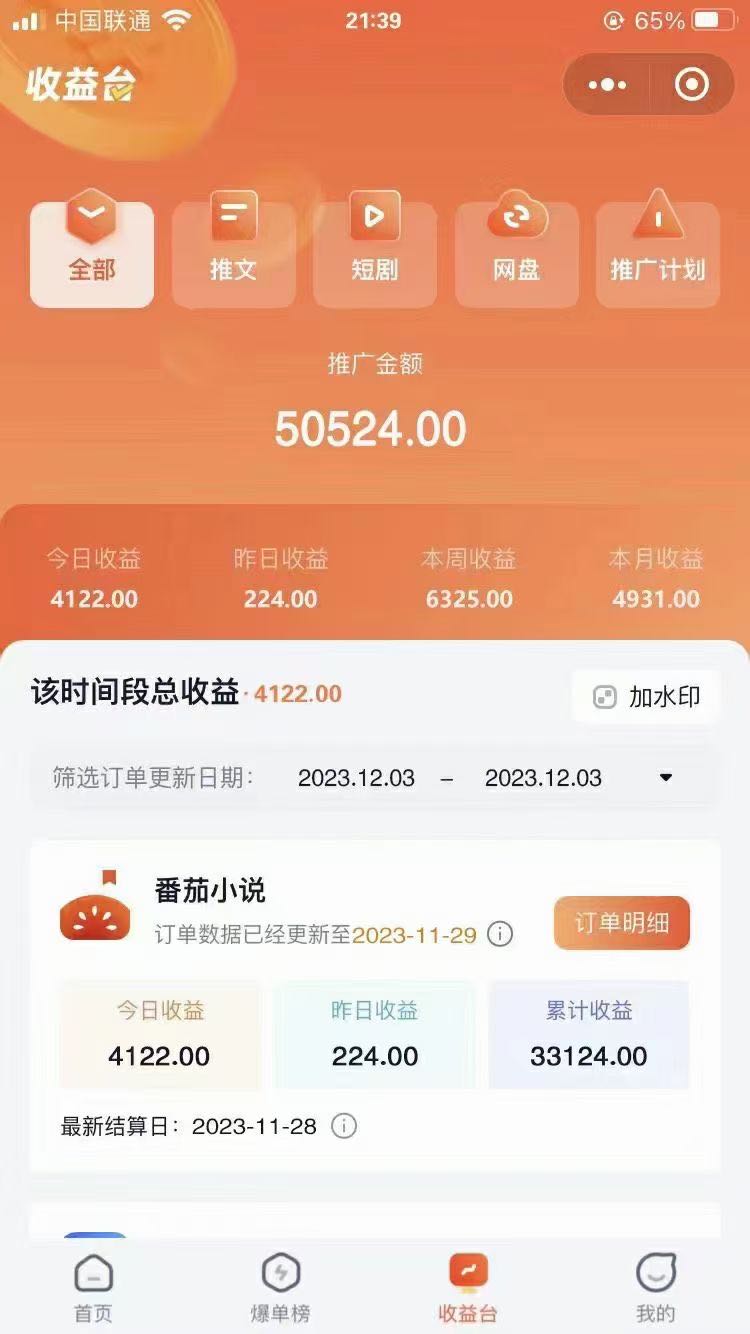Viewport: 750px width, 1334px height.
Task: Show info about the order data update date
Action: [x=500, y=935]
